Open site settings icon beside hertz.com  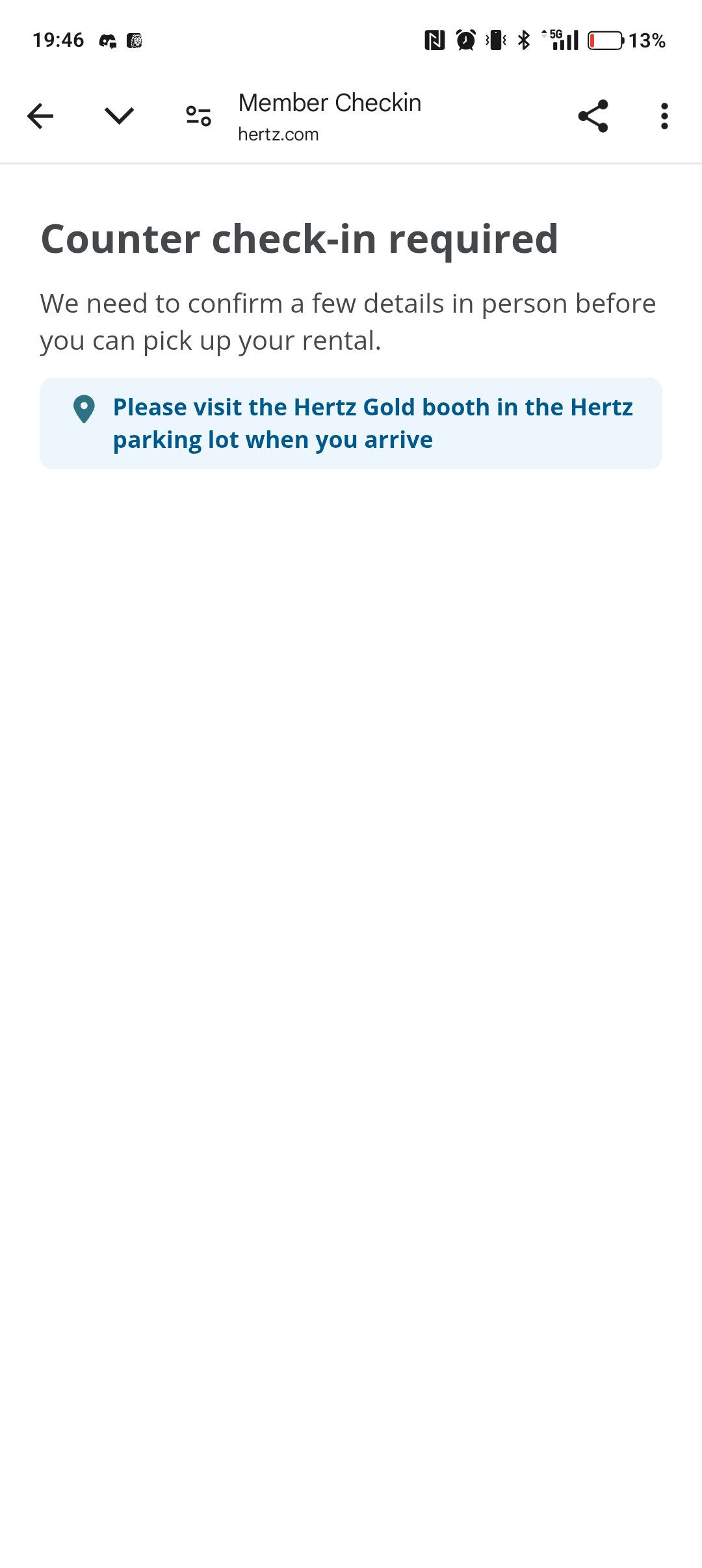point(198,116)
